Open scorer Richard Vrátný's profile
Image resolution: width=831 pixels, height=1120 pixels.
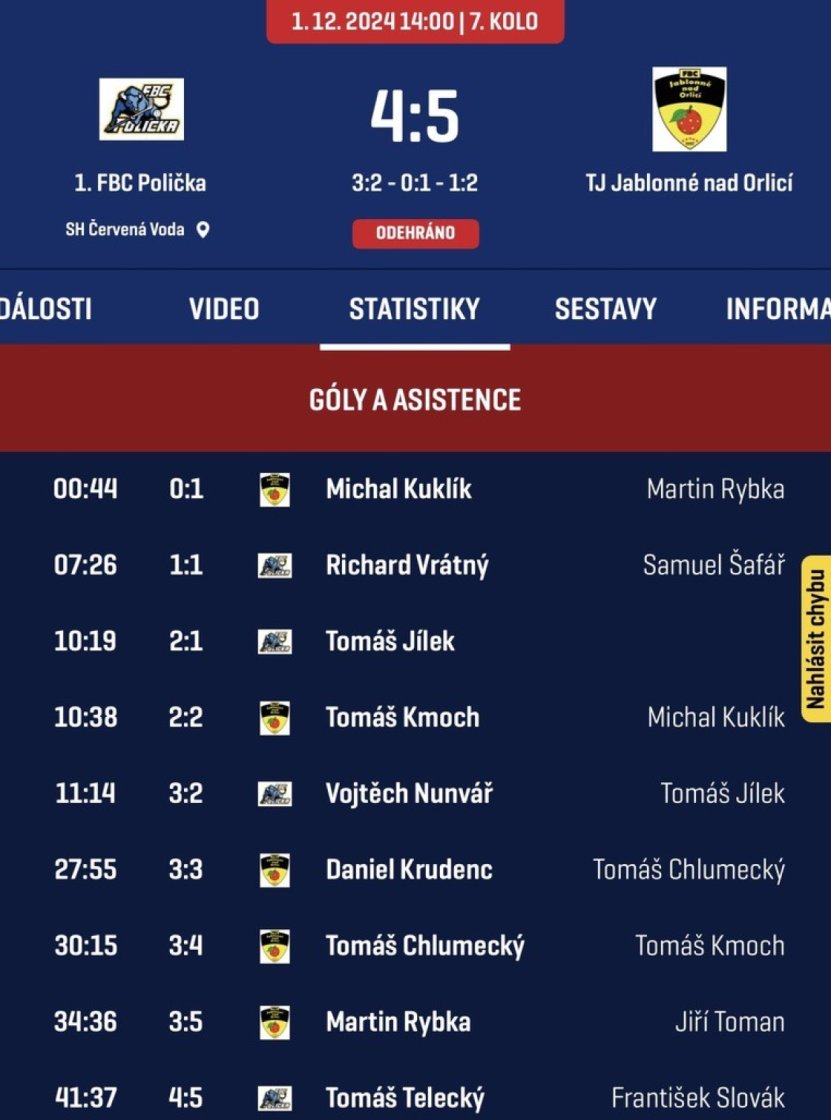point(407,565)
